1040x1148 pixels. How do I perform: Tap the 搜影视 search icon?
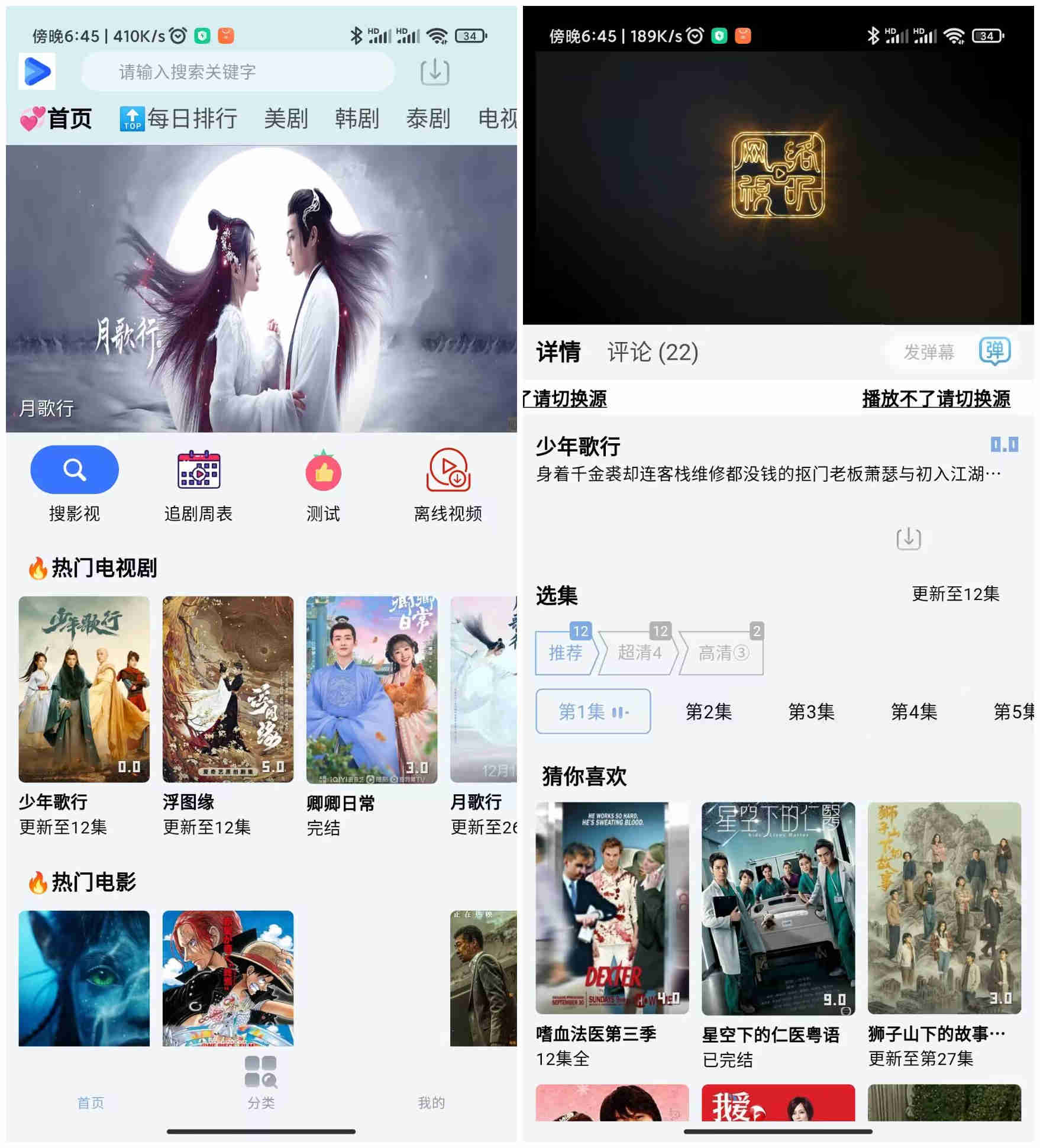coord(73,469)
